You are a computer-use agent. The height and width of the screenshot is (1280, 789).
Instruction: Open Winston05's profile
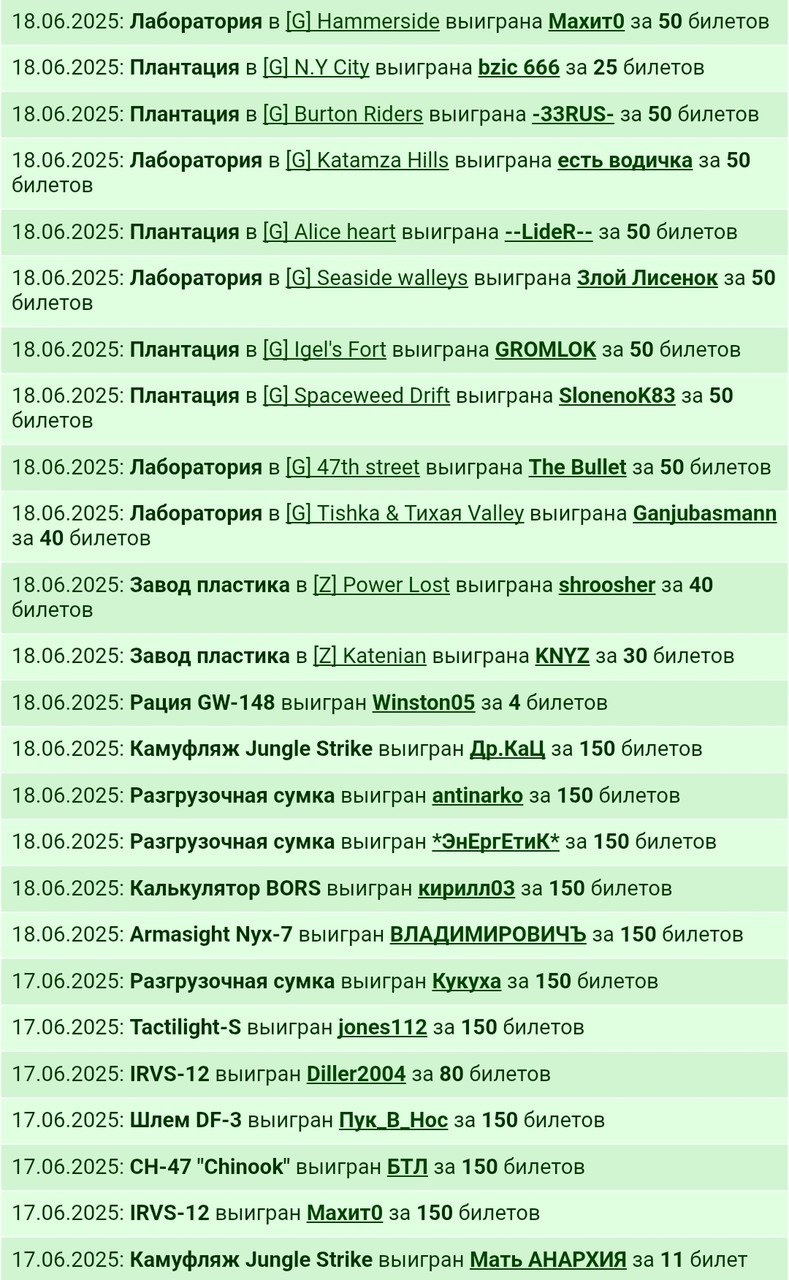coord(423,703)
